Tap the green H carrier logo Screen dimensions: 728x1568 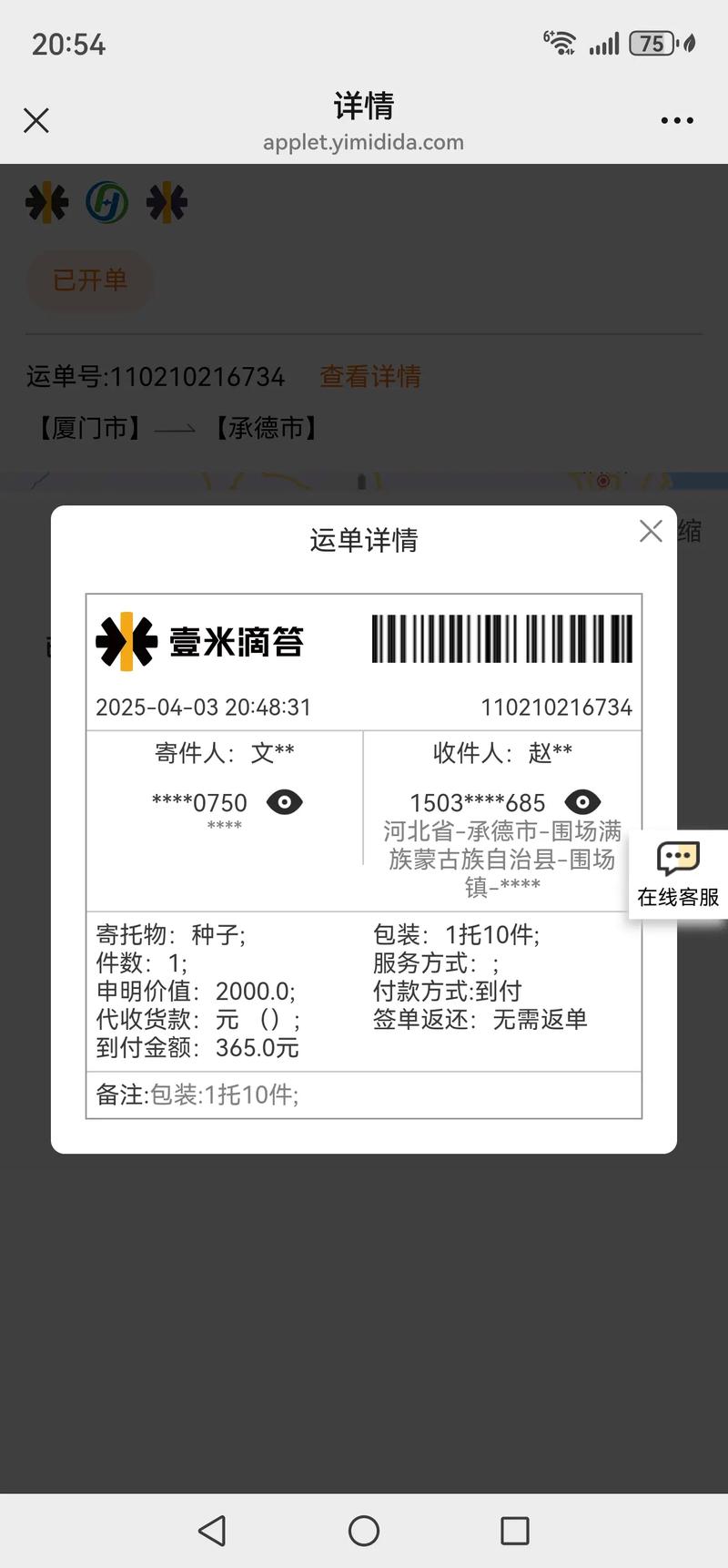pos(108,202)
